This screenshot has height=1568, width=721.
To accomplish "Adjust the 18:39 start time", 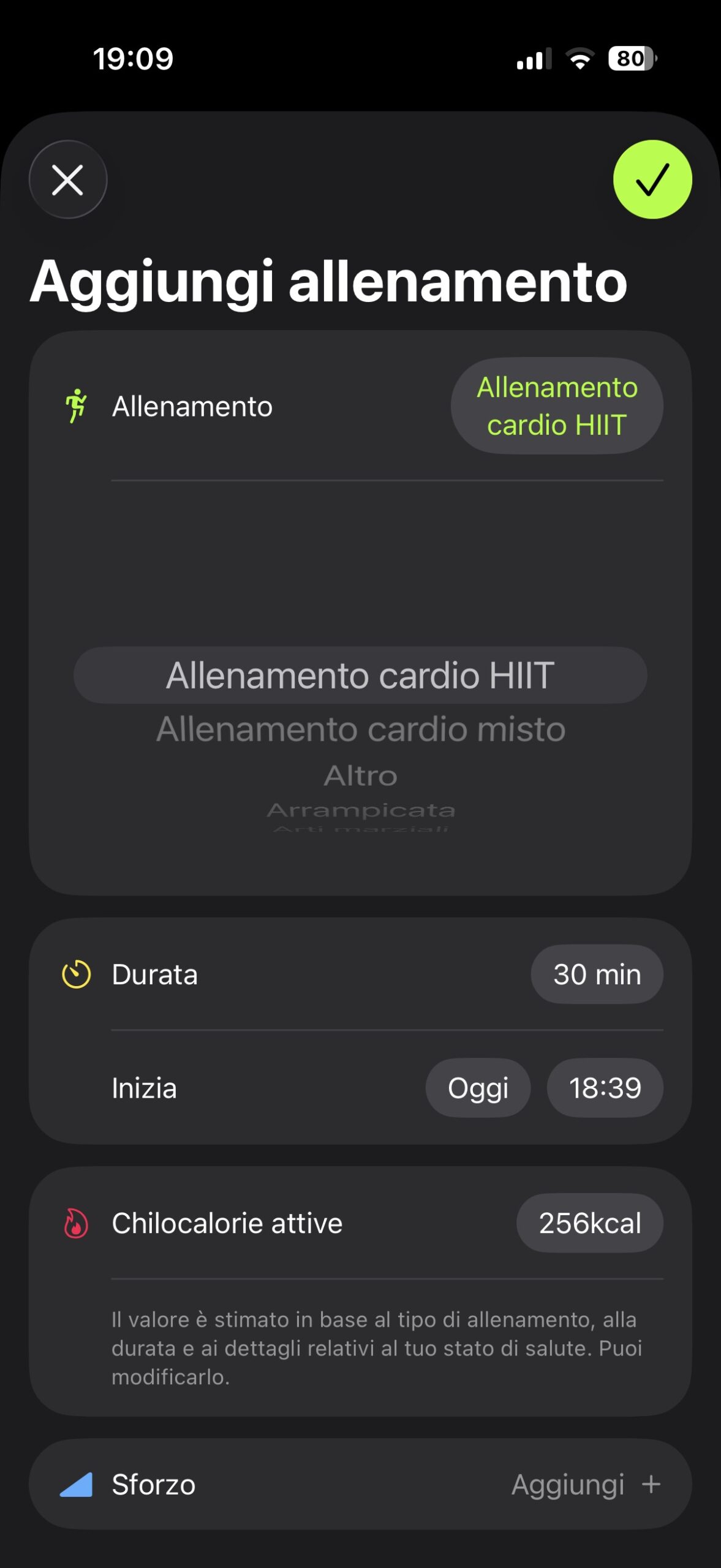I will coord(604,1088).
